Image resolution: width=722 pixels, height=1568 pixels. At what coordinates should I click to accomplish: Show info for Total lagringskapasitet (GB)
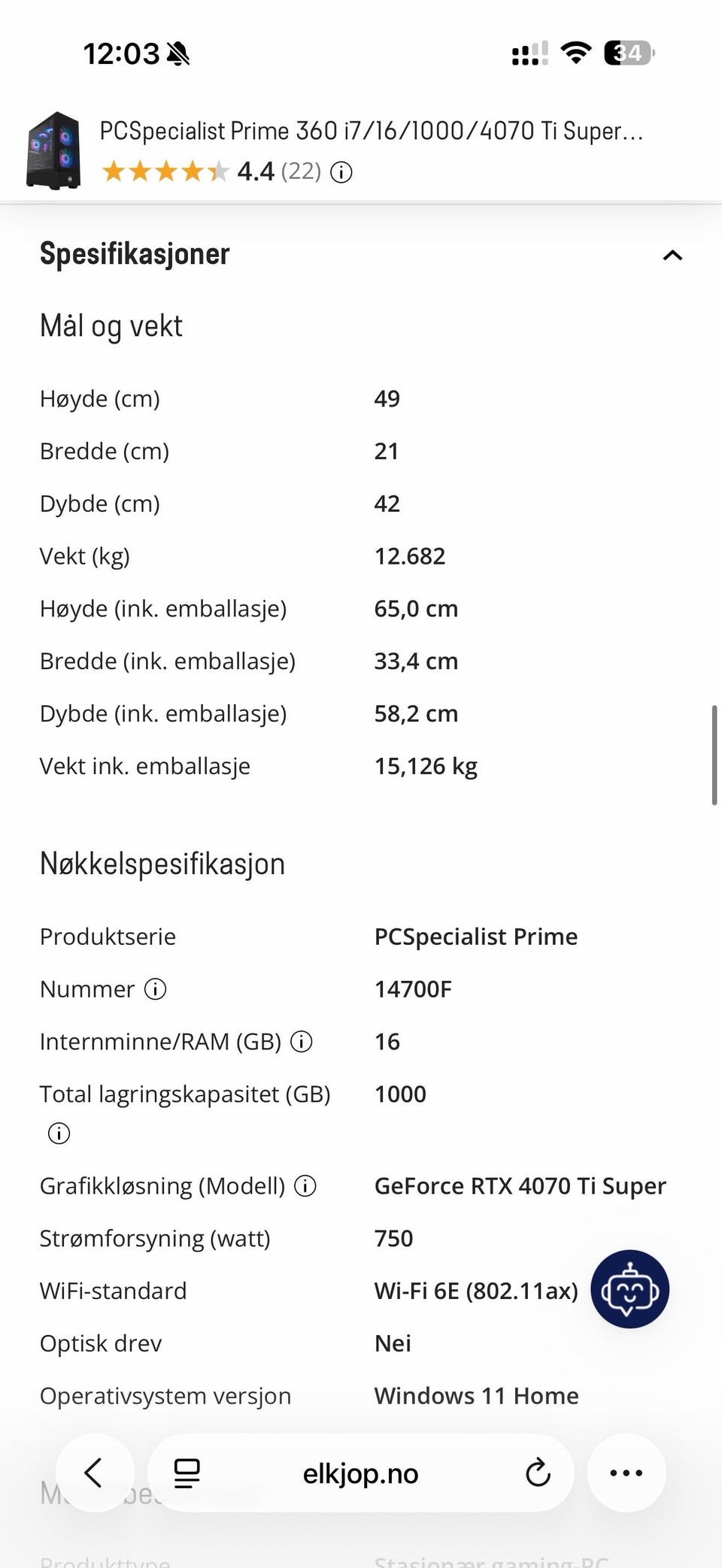click(59, 1133)
